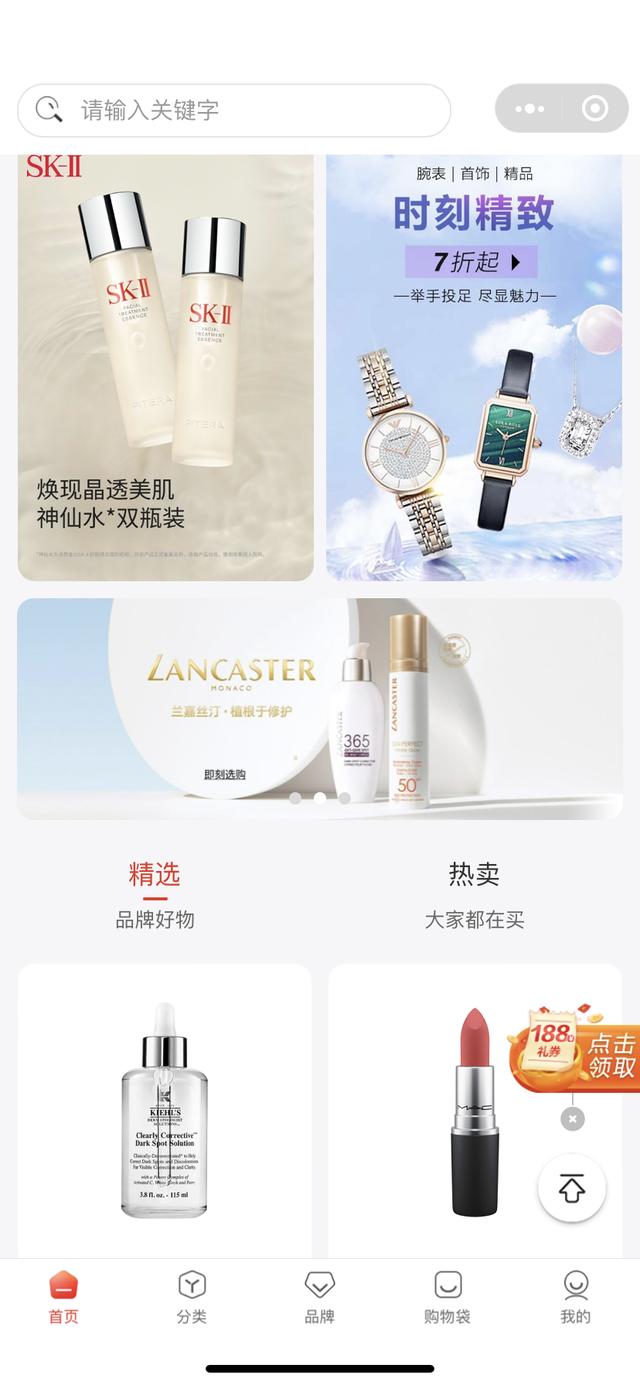Open the mini program more-options menu

pyautogui.click(x=530, y=109)
